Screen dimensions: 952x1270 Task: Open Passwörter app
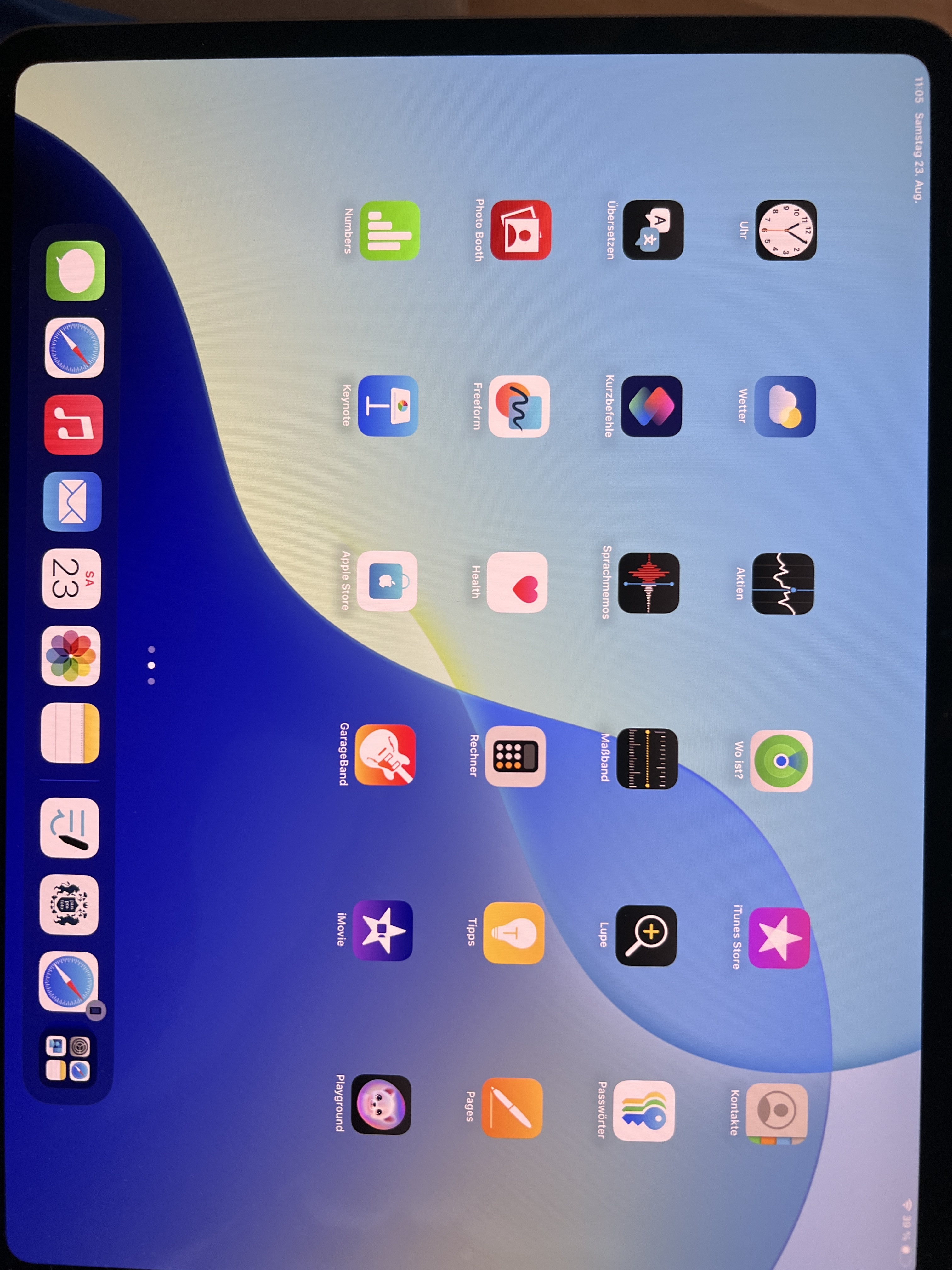point(643,1111)
